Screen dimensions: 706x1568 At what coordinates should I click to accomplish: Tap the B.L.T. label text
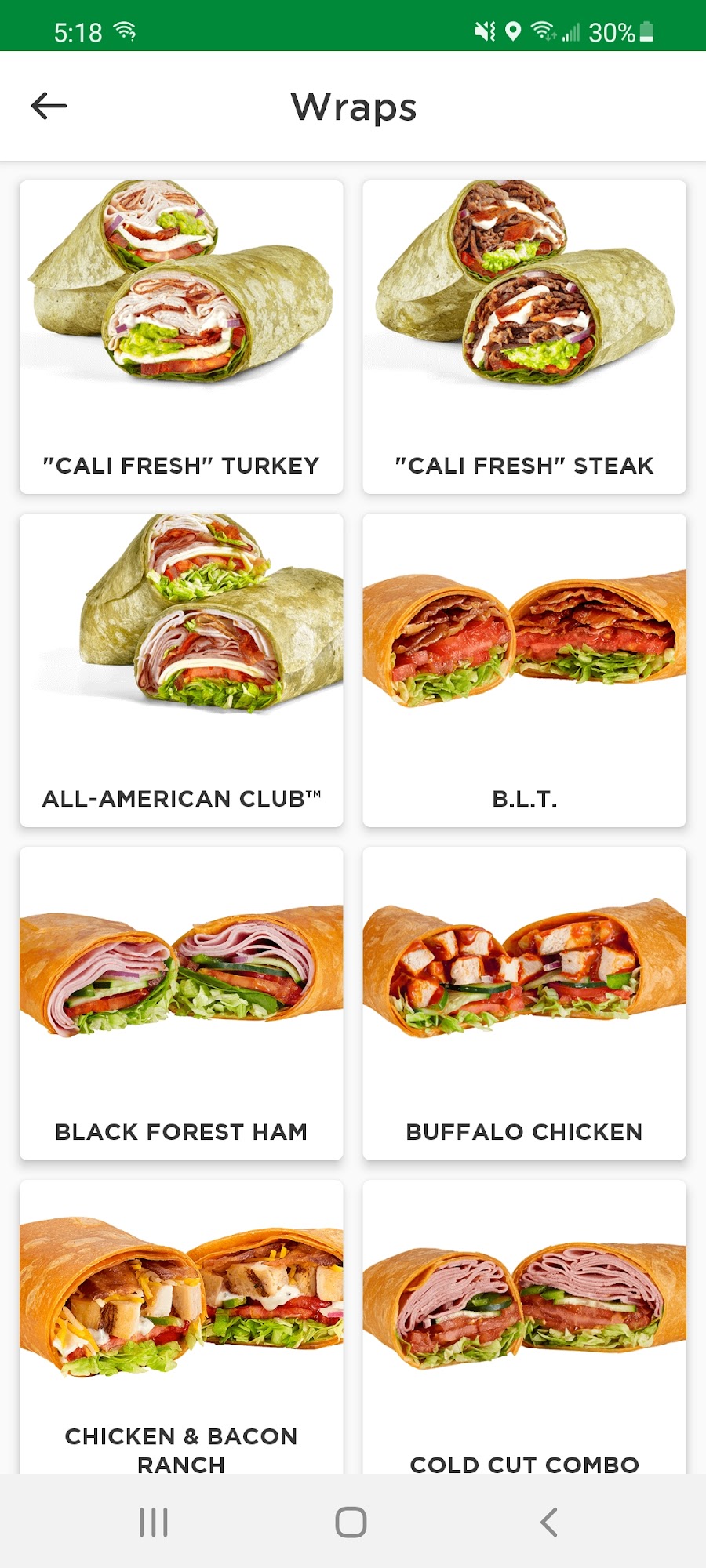(524, 799)
